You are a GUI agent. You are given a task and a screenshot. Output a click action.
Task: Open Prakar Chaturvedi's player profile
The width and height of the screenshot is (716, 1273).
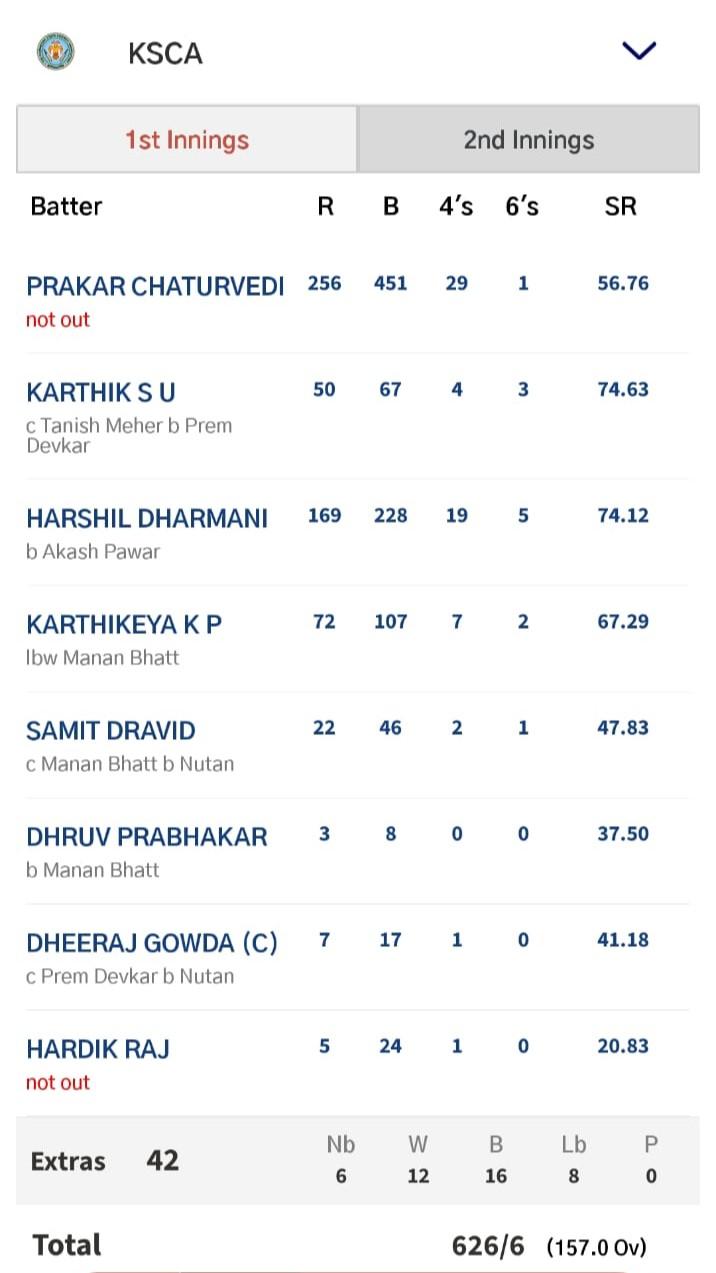155,286
